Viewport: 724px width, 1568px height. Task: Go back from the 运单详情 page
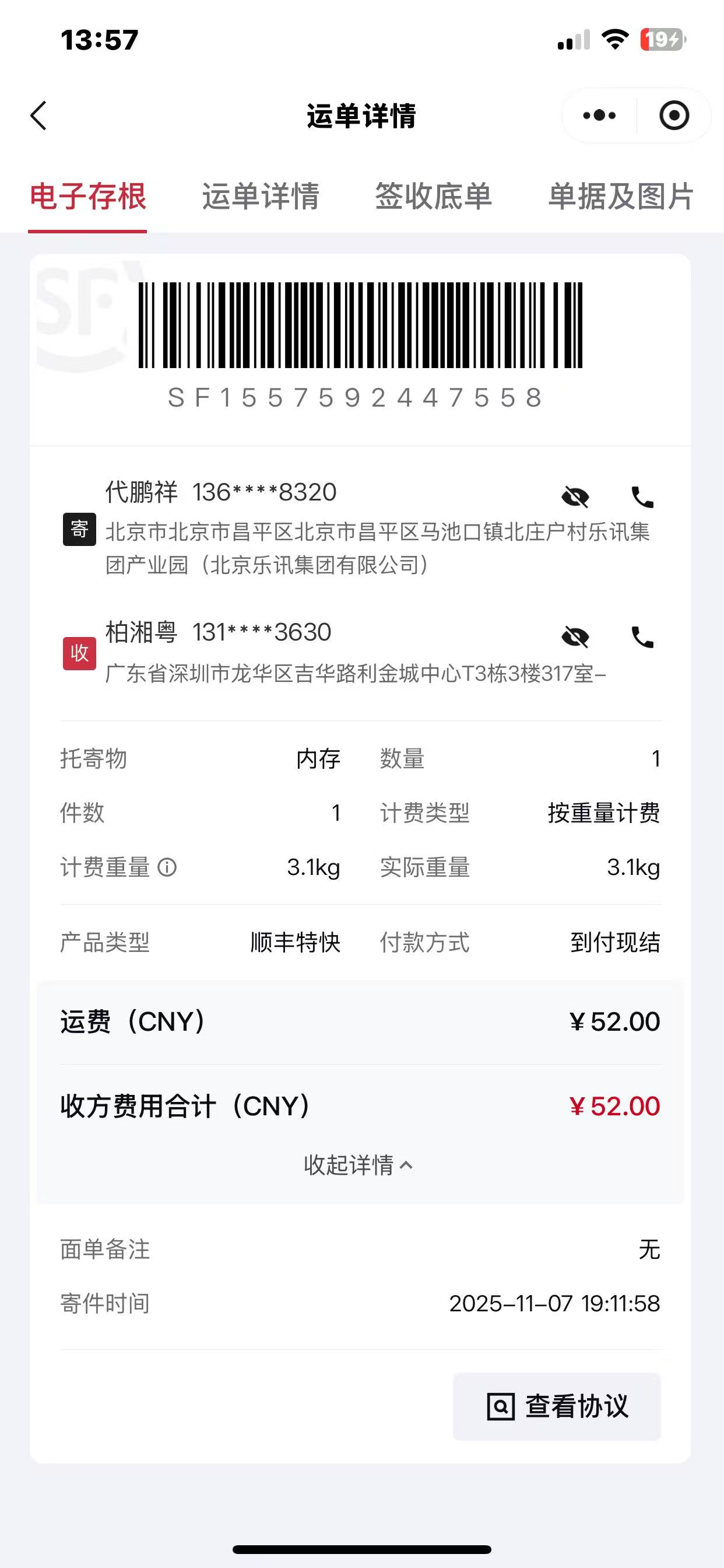coord(39,116)
